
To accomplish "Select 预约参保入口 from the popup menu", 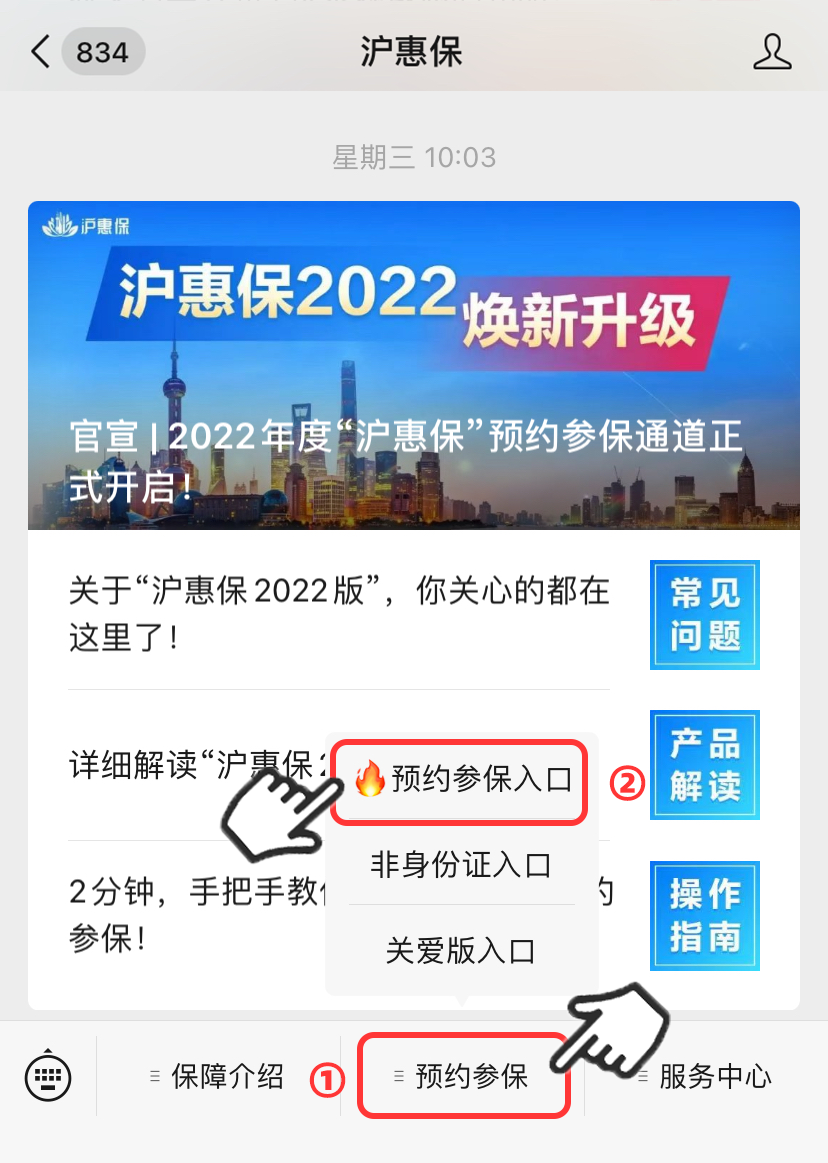I will 461,780.
